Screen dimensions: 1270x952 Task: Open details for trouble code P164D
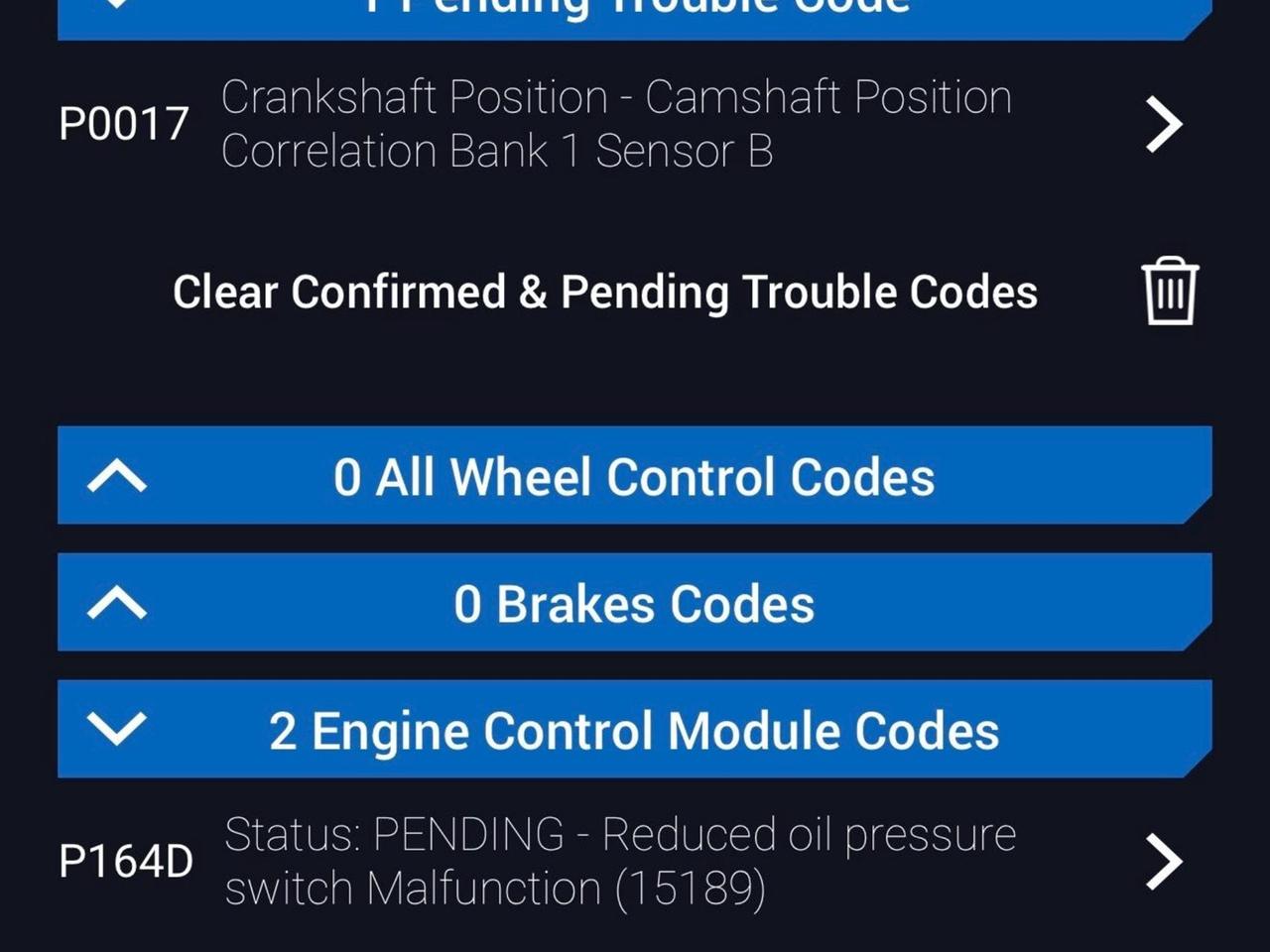coord(1165,861)
